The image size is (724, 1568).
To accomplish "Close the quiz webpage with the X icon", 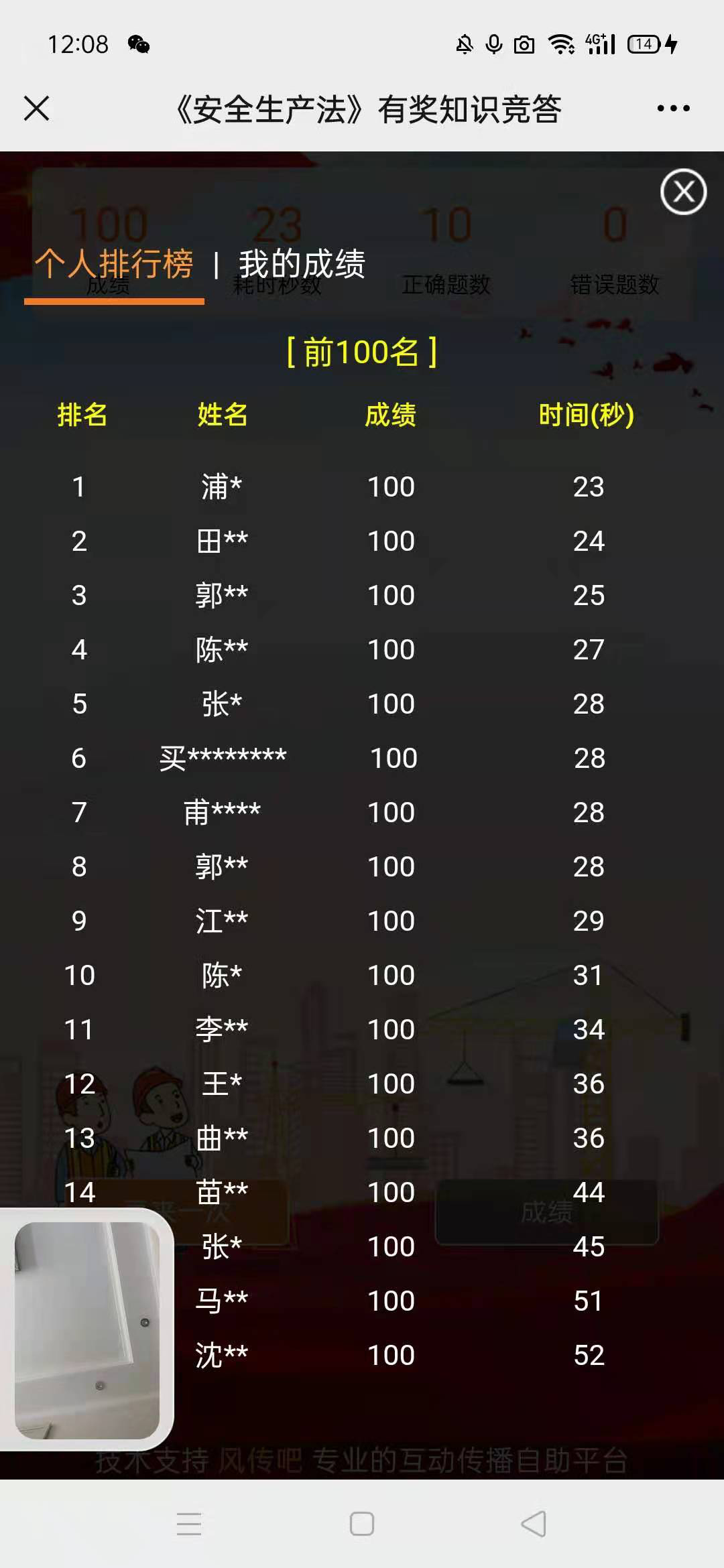I will coord(37,109).
